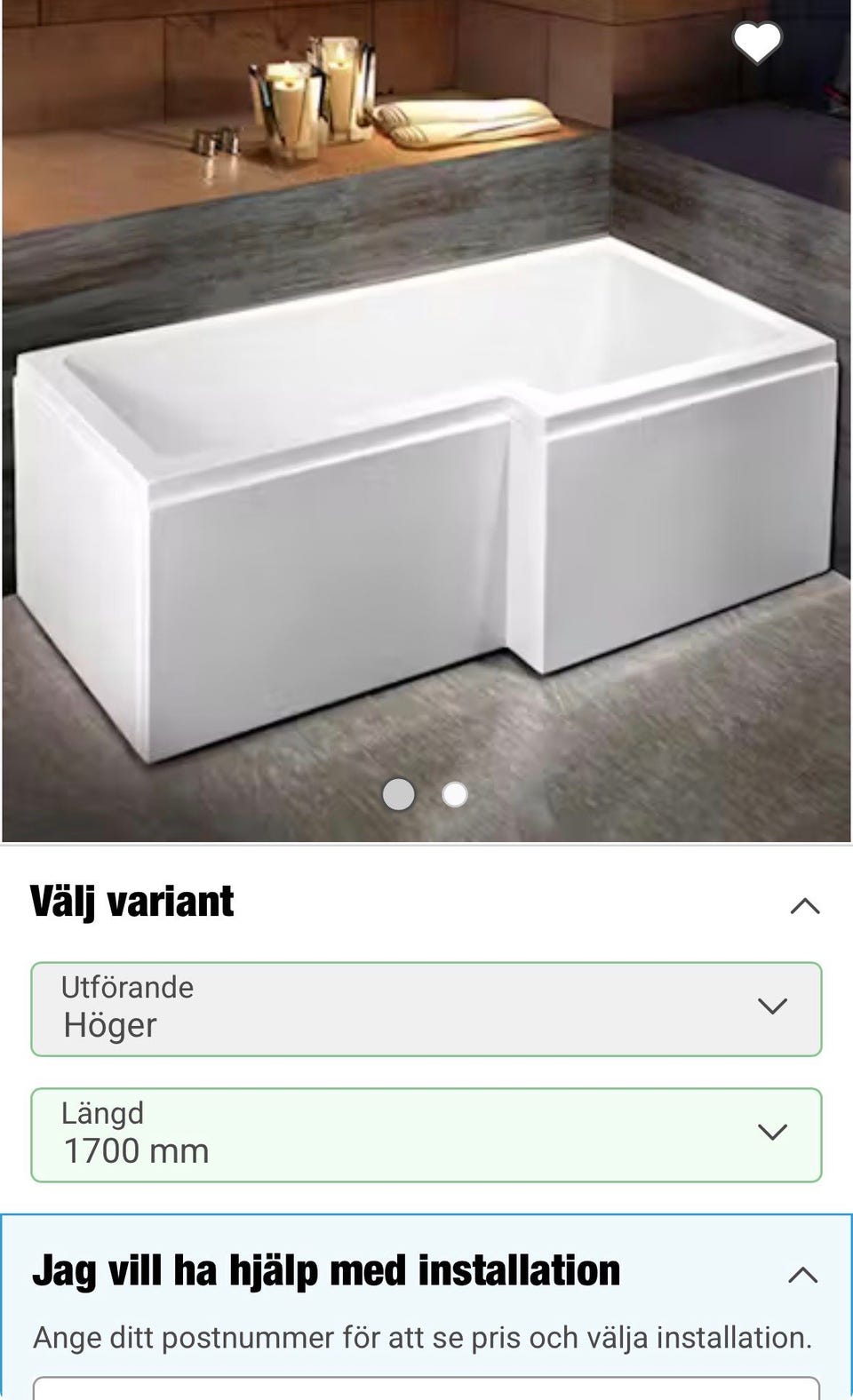Click the down arrow in Utförande field
The image size is (853, 1400).
pos(772,1006)
